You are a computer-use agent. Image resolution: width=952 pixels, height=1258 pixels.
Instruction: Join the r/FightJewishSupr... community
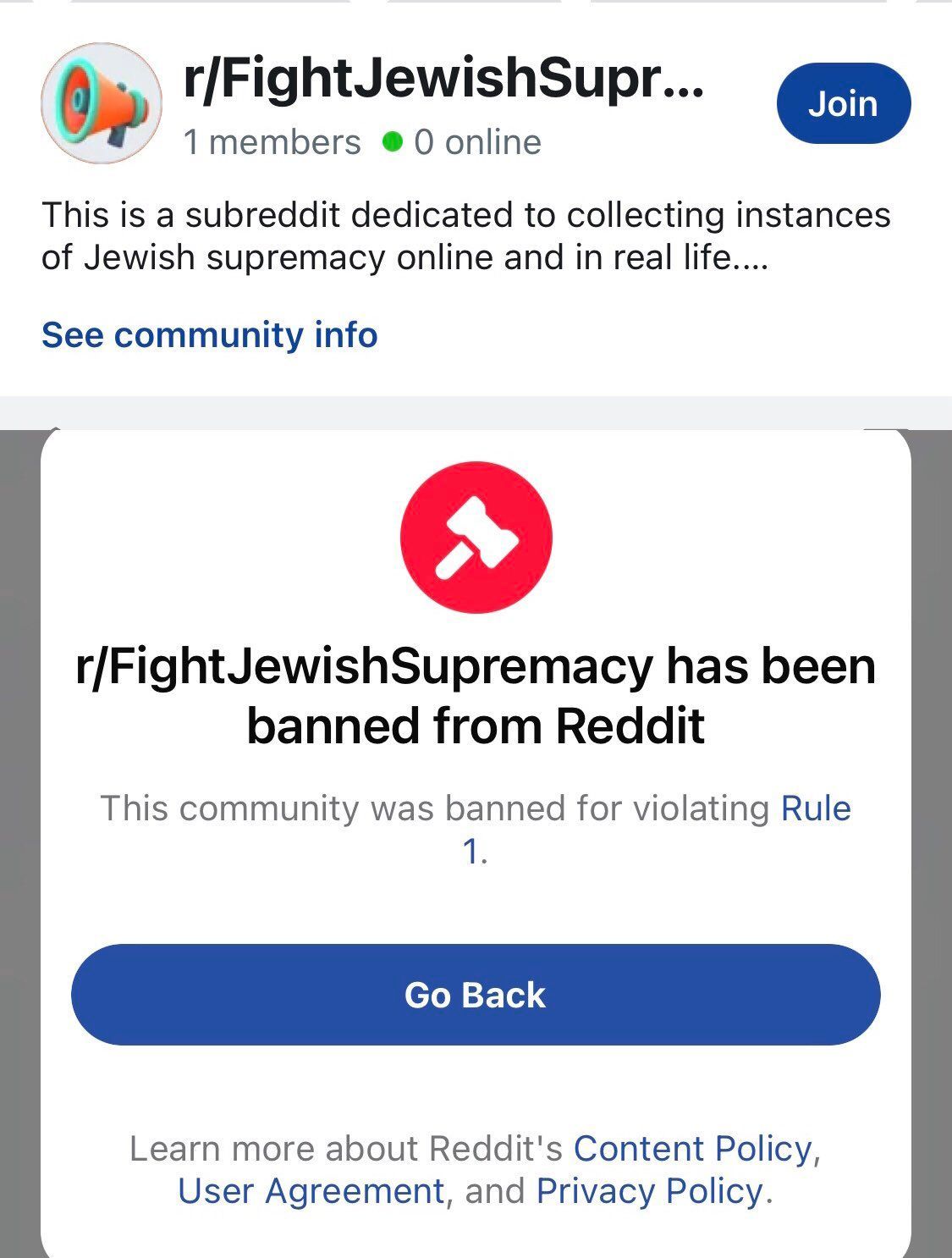[x=843, y=103]
